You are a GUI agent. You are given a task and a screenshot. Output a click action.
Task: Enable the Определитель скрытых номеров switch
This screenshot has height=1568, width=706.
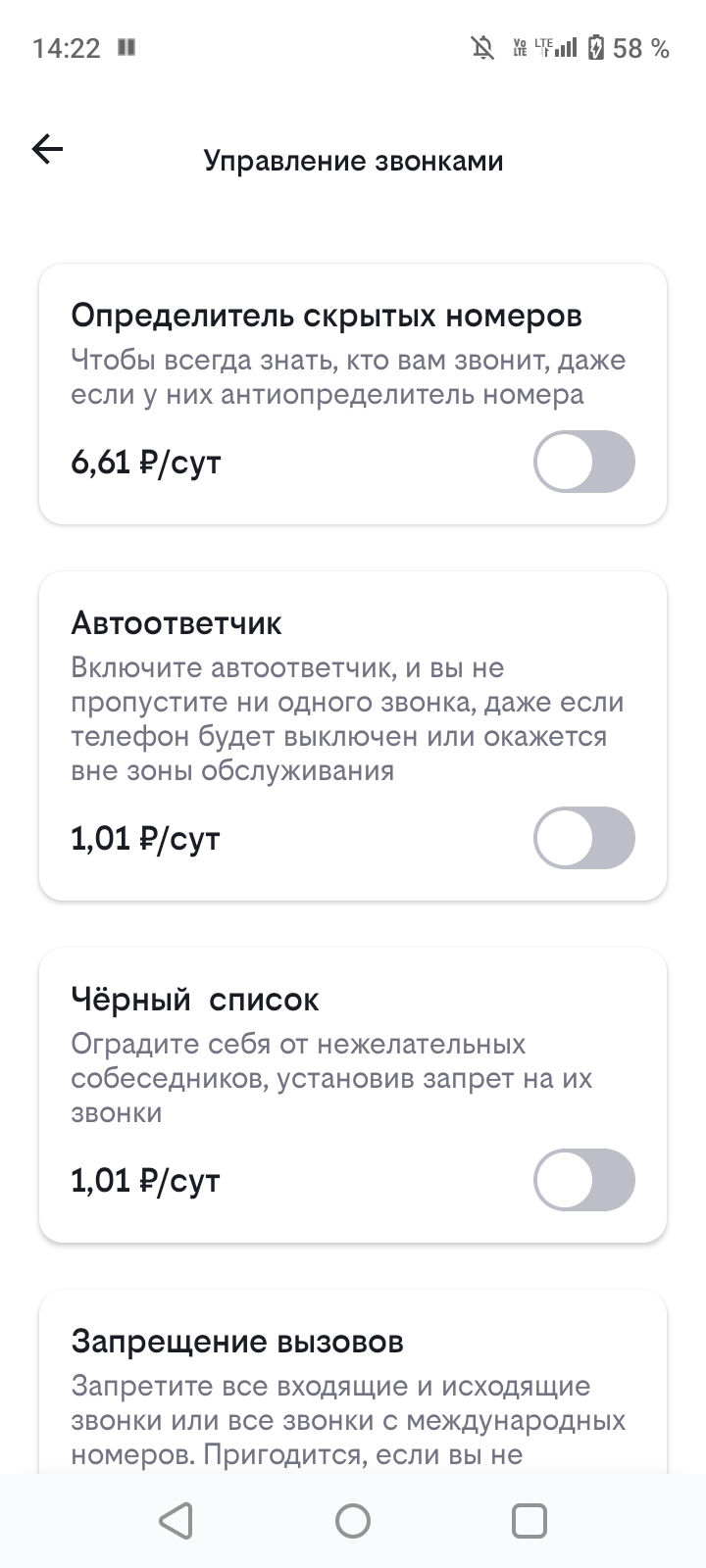point(584,462)
